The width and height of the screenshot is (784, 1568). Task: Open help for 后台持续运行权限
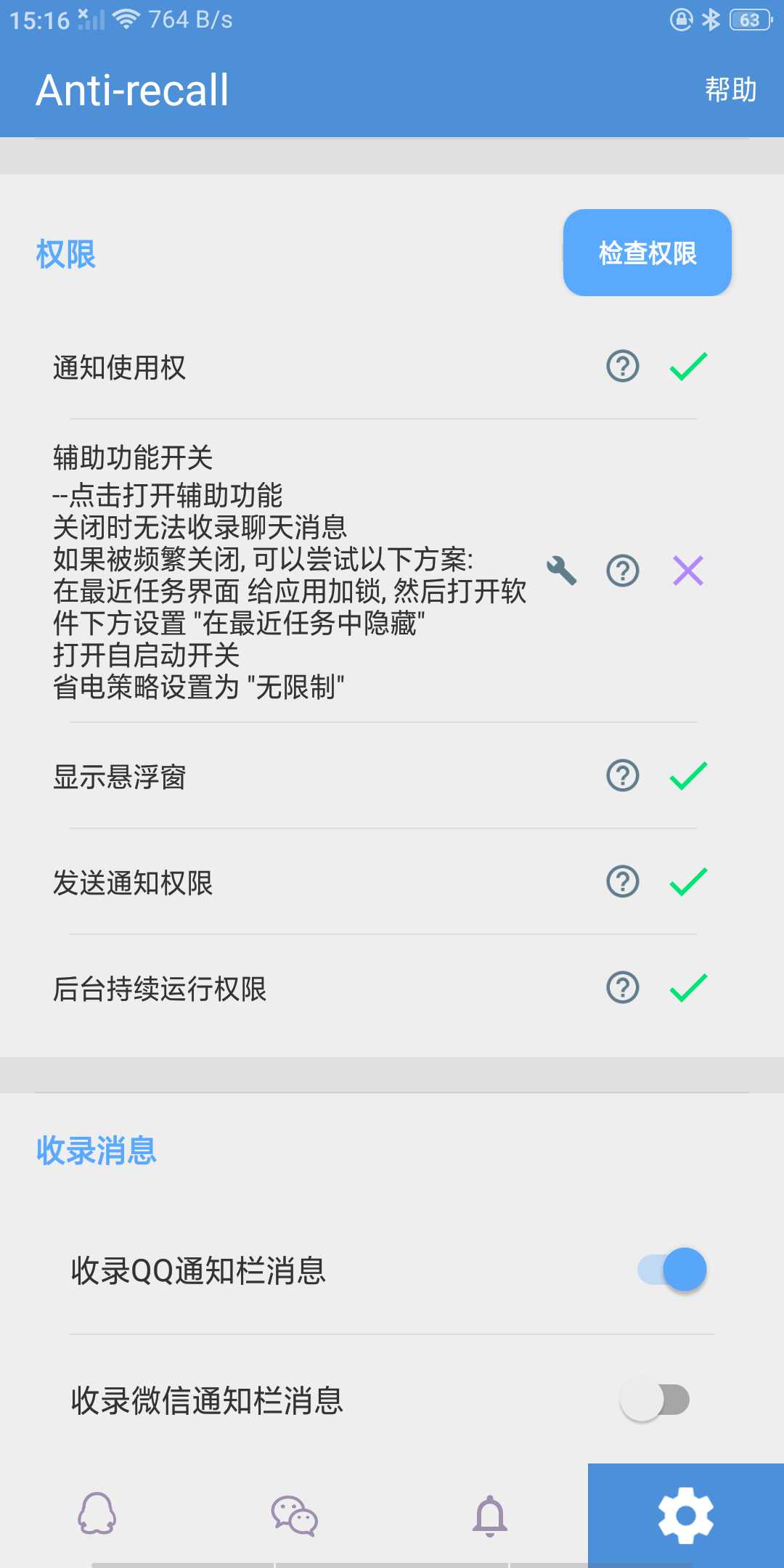621,987
